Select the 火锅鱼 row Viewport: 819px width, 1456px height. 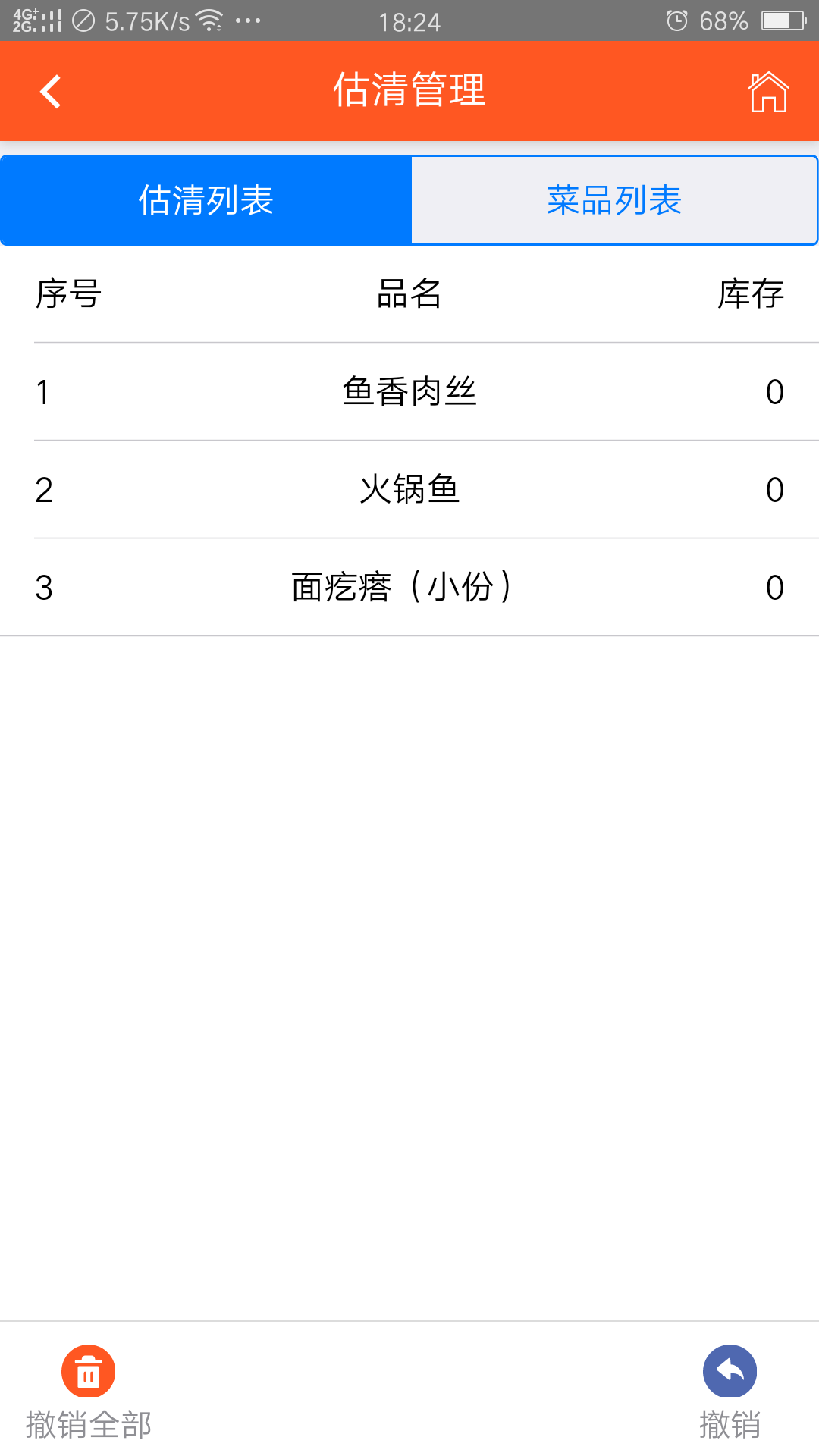coord(409,490)
